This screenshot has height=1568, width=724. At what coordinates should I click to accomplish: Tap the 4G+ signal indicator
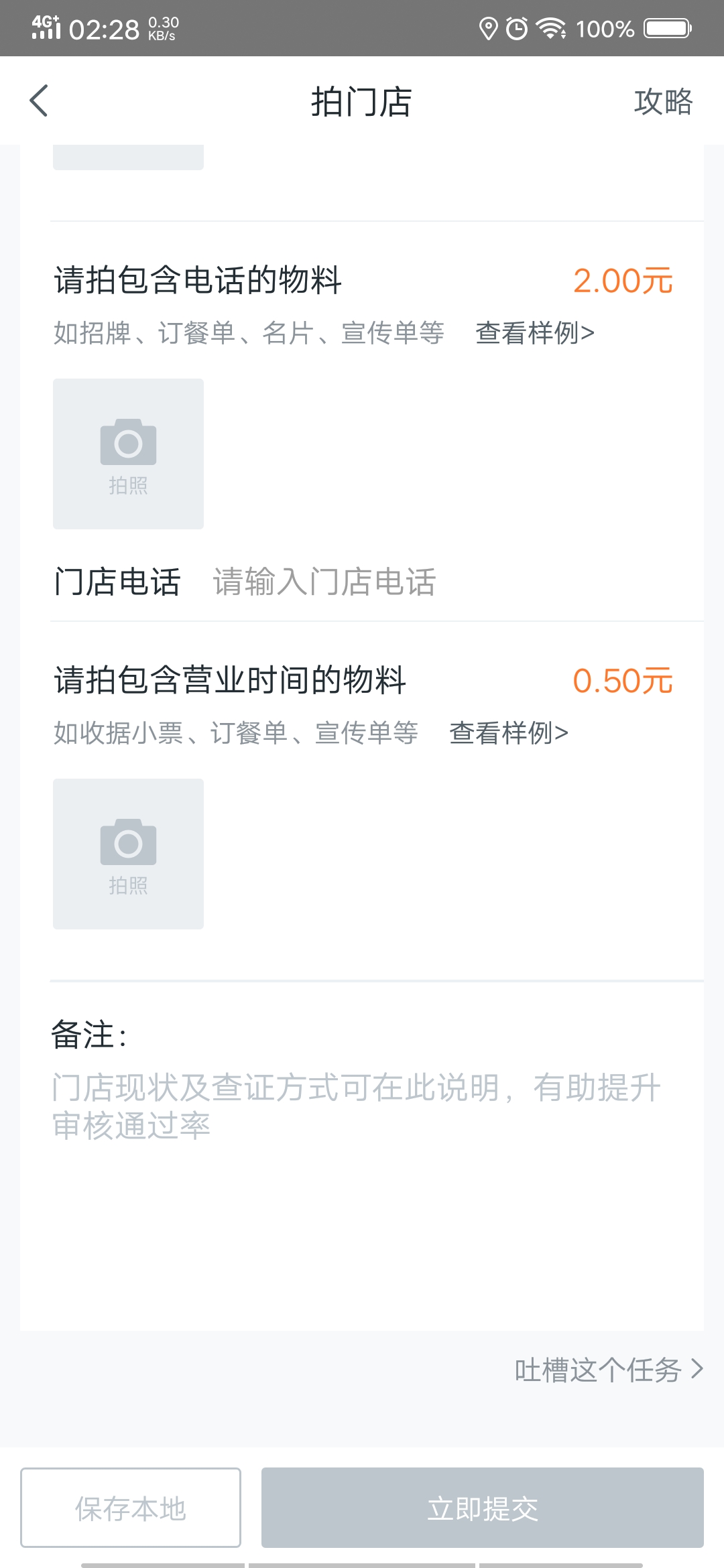coord(46,28)
